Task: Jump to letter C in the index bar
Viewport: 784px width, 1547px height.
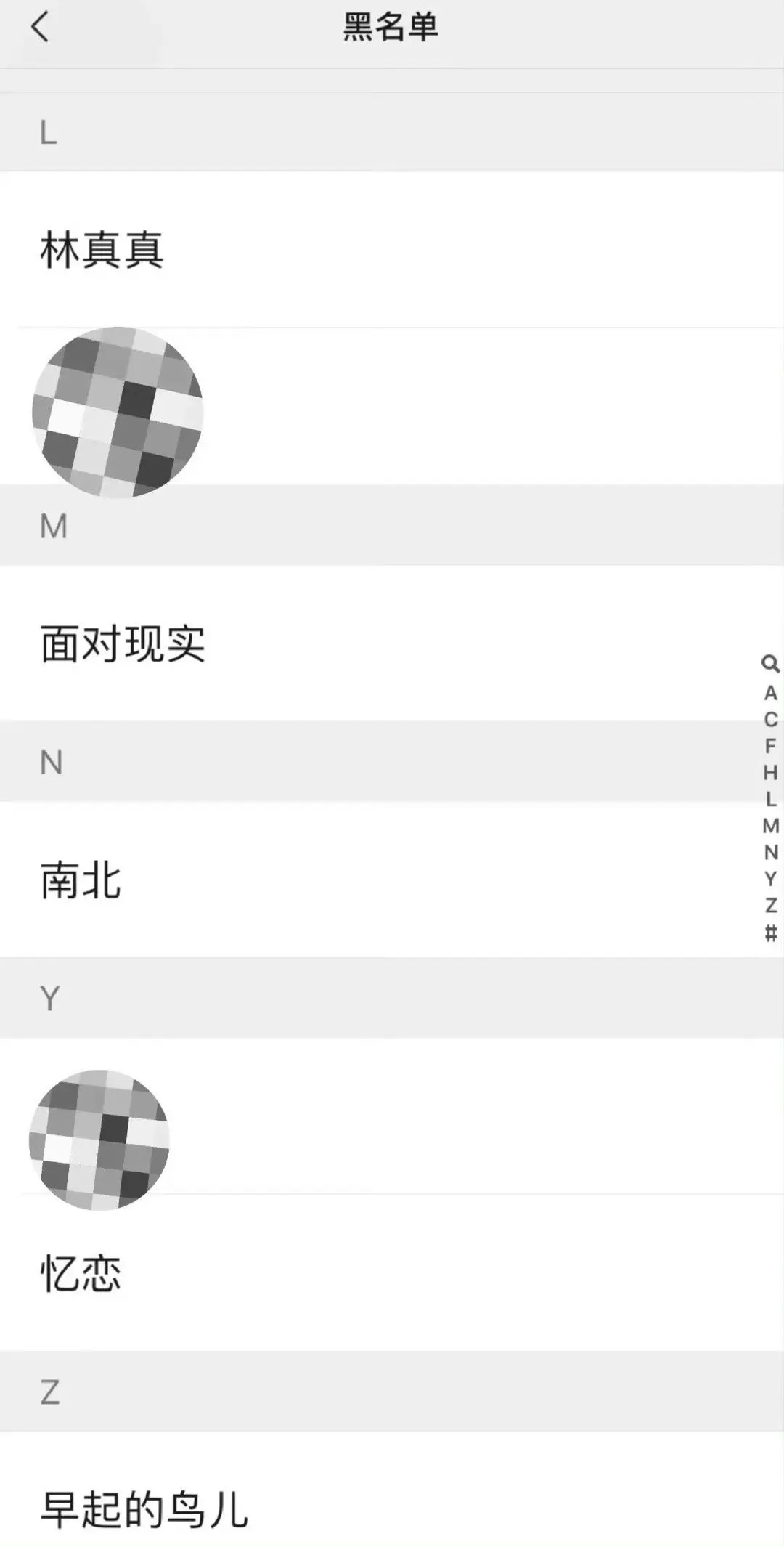Action: pos(770,719)
